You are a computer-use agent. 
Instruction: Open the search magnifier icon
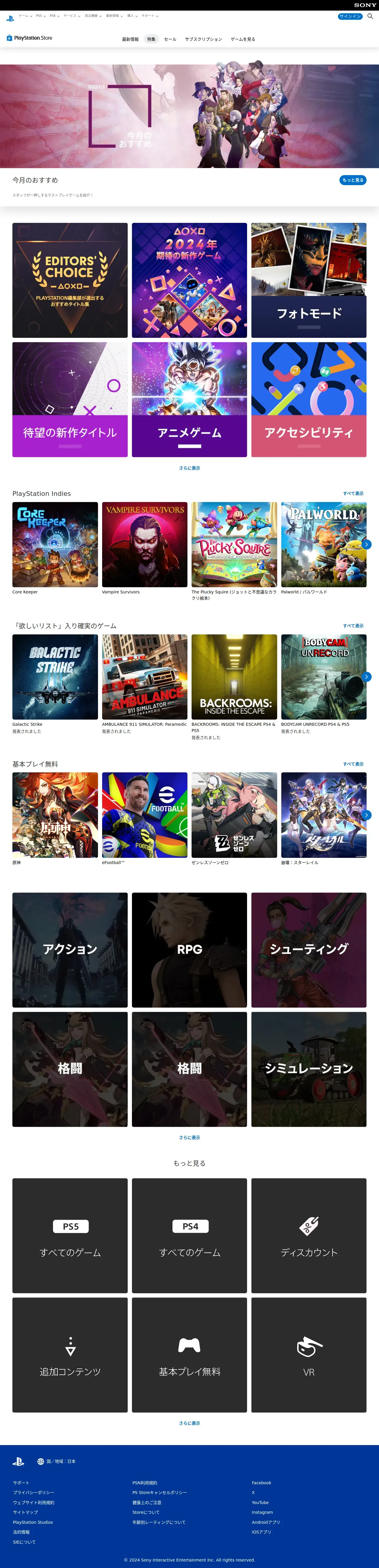[x=370, y=17]
